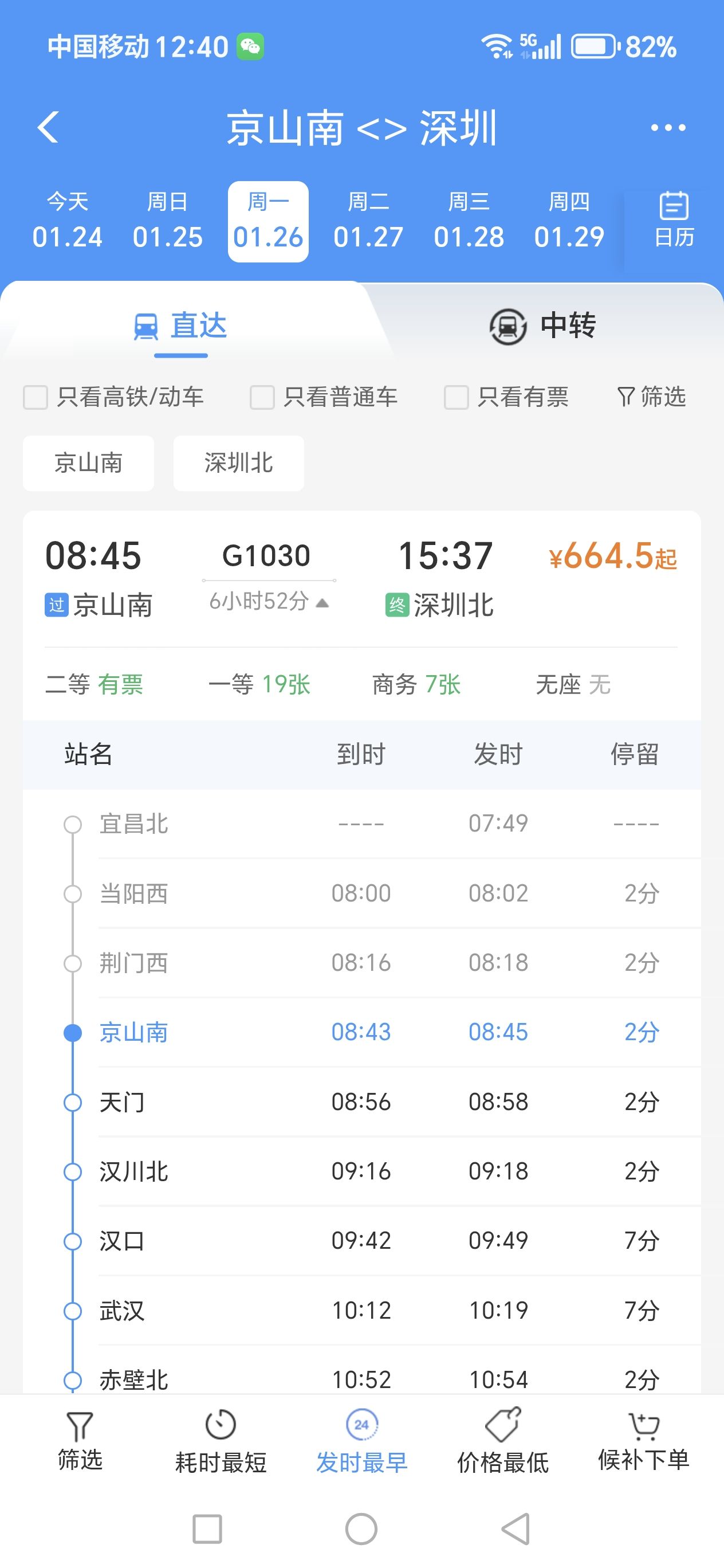Enable 只看有票 checkbox
This screenshot has width=724, height=1568.
457,398
